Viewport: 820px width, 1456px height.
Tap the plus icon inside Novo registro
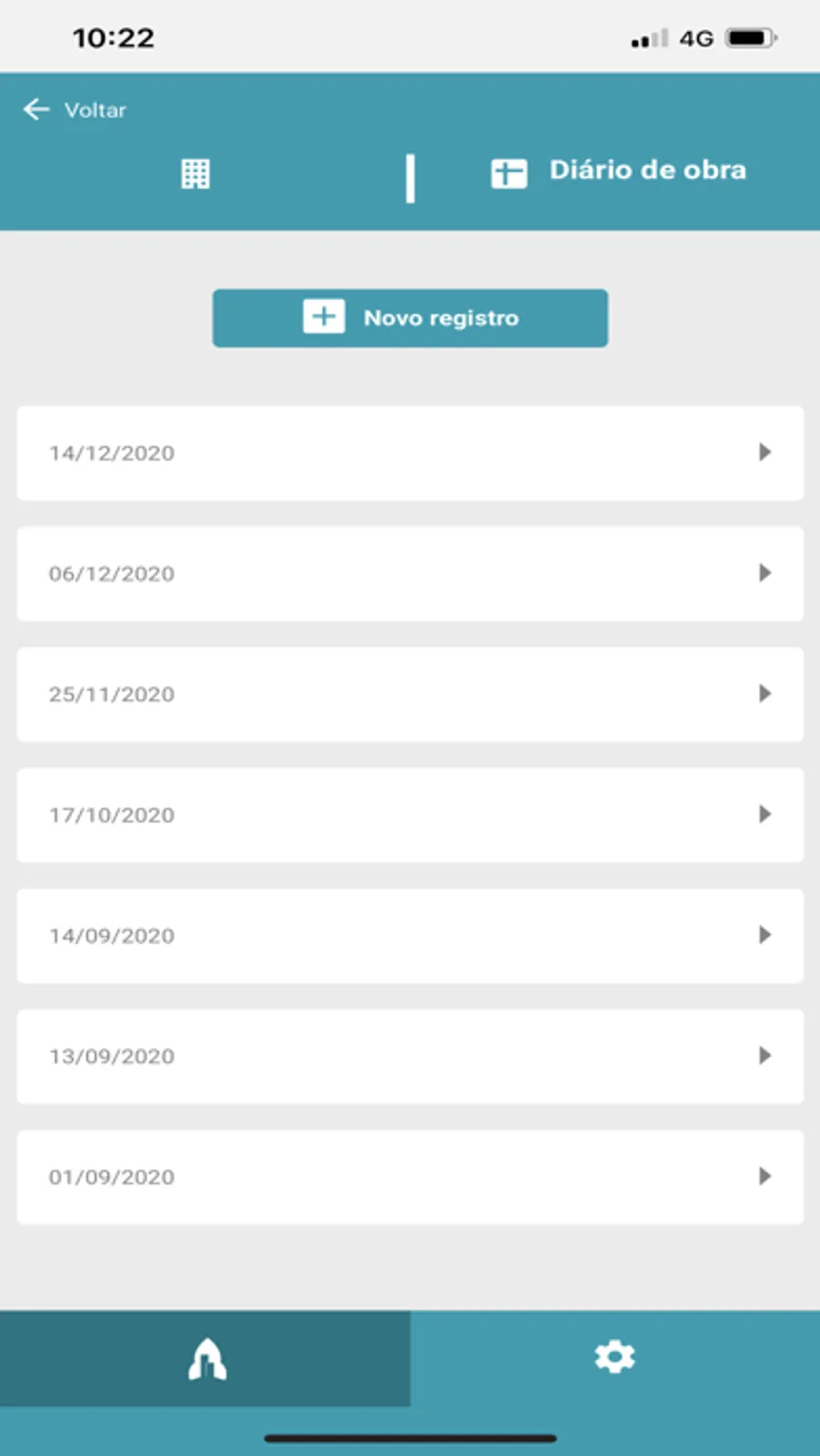[x=323, y=317]
